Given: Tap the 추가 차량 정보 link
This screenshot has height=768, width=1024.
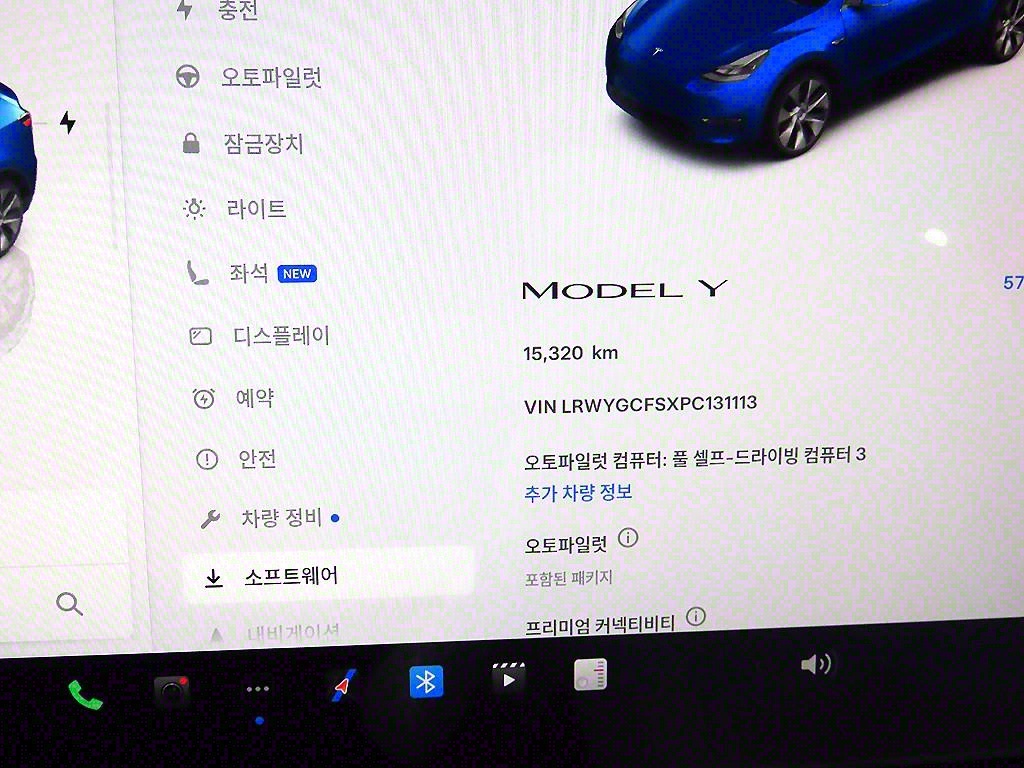Looking at the screenshot, I should [x=578, y=492].
